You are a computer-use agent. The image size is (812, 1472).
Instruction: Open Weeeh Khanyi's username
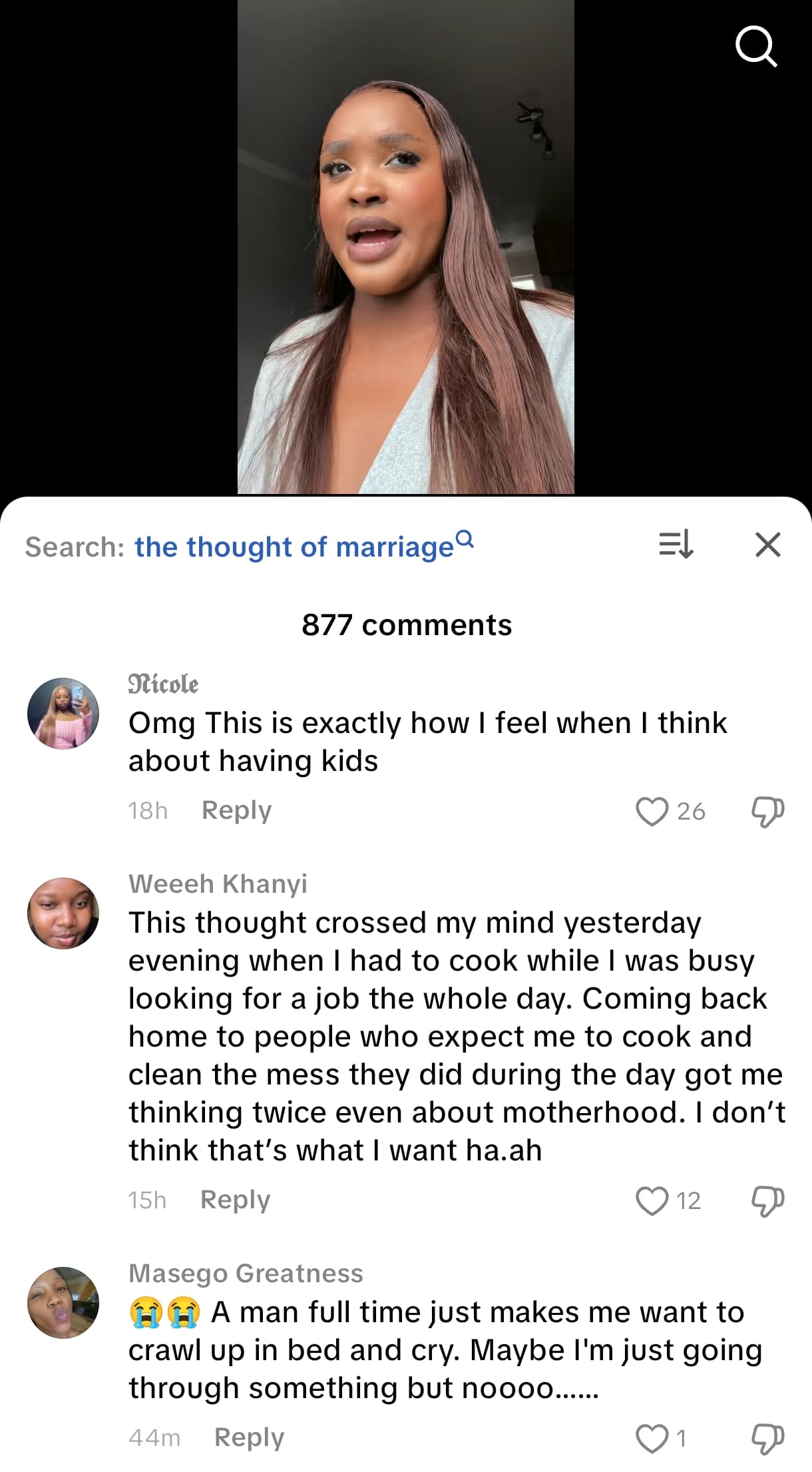(218, 883)
